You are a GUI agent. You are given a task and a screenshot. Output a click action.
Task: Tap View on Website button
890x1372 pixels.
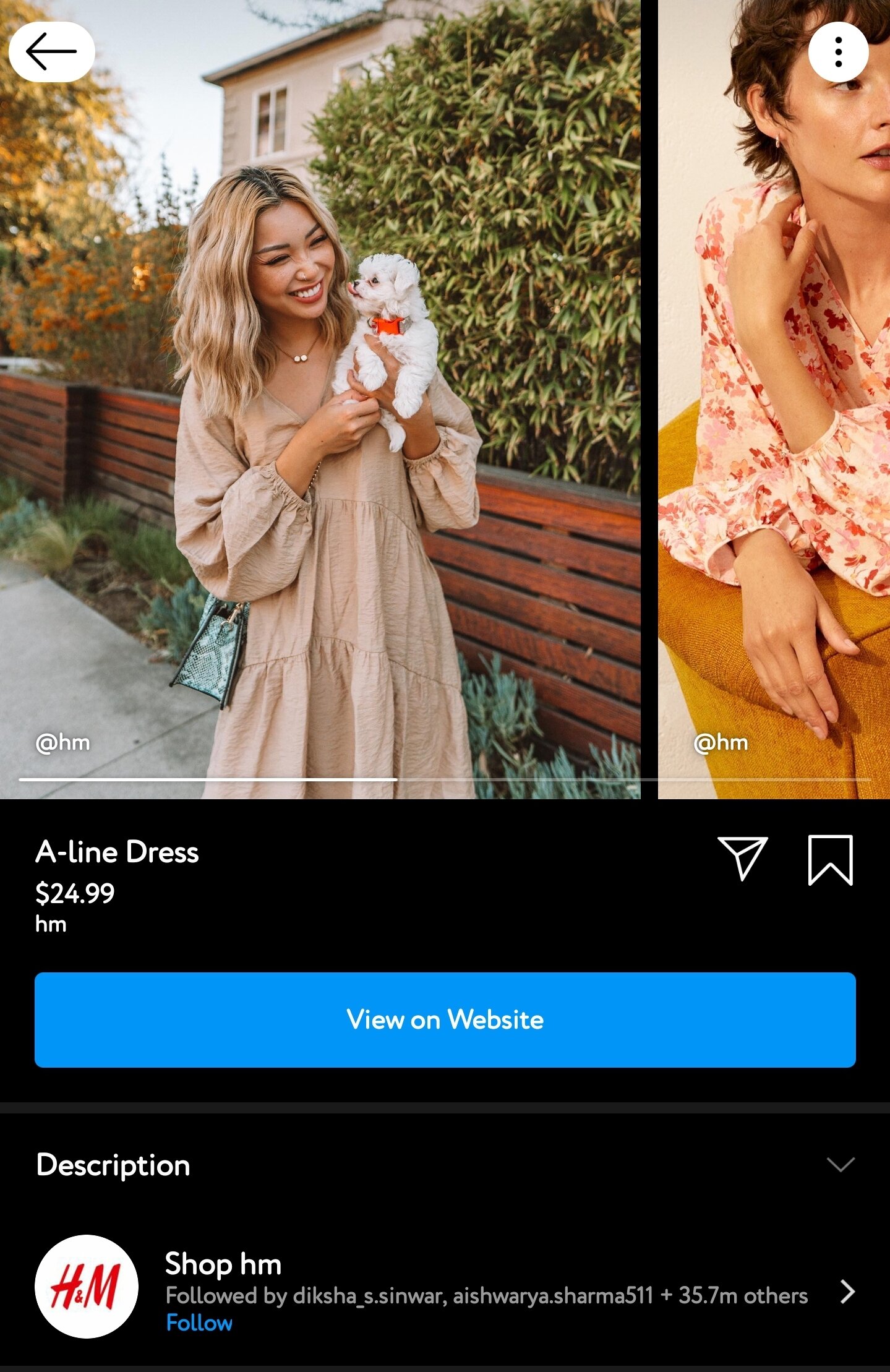[x=445, y=1019]
